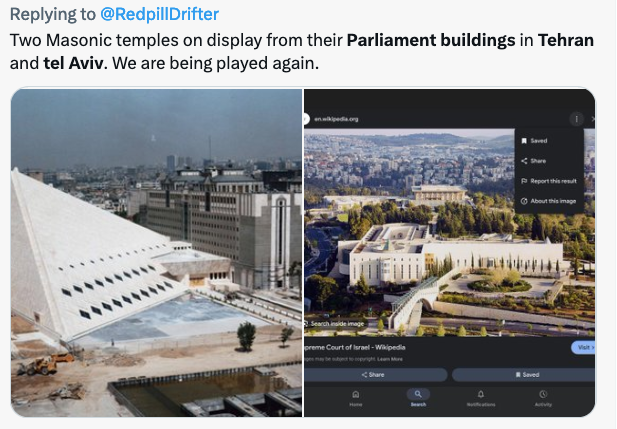This screenshot has height=429, width=617.
Task: Open the pyramid building photo
Action: [156, 252]
